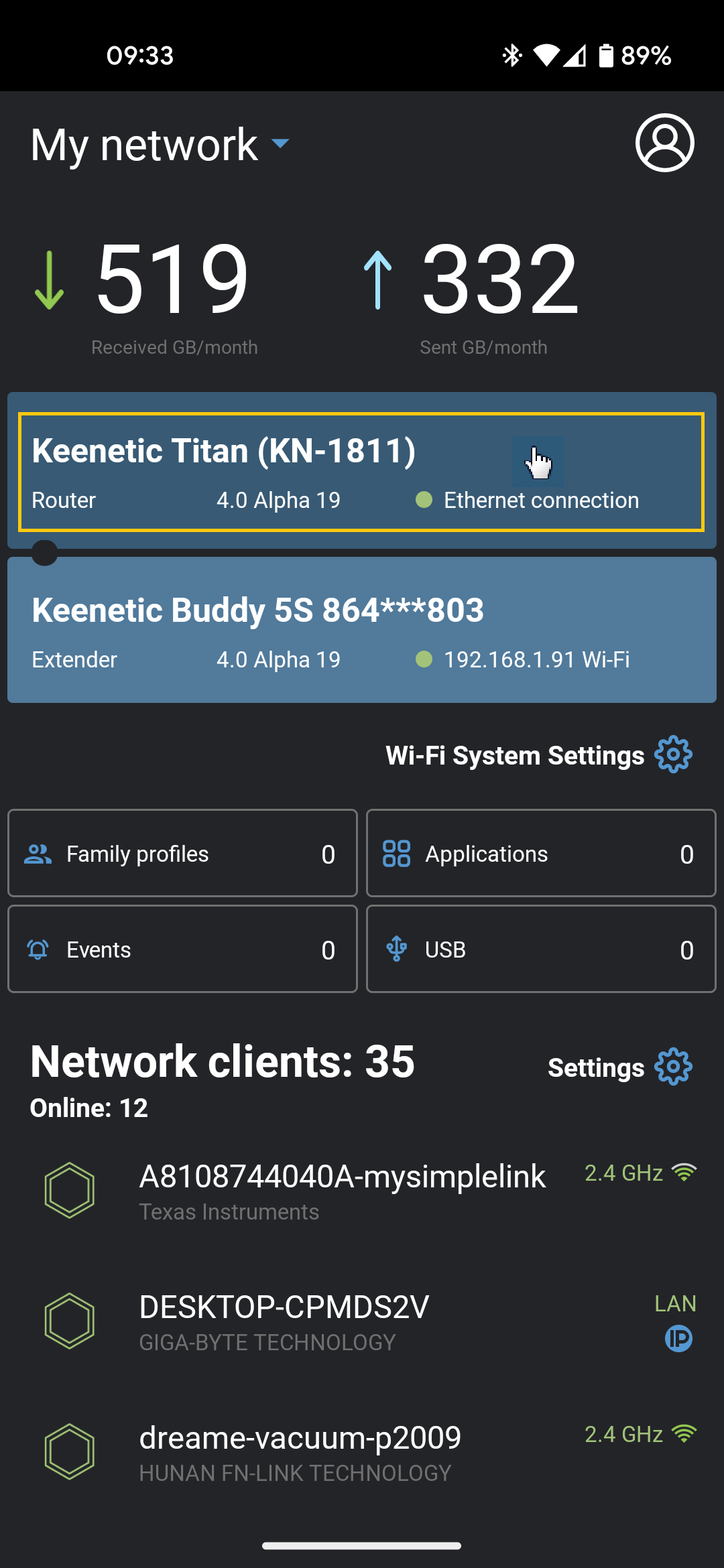Open the Keenetic Buddy 5S extender card
This screenshot has height=1568, width=724.
(361, 630)
